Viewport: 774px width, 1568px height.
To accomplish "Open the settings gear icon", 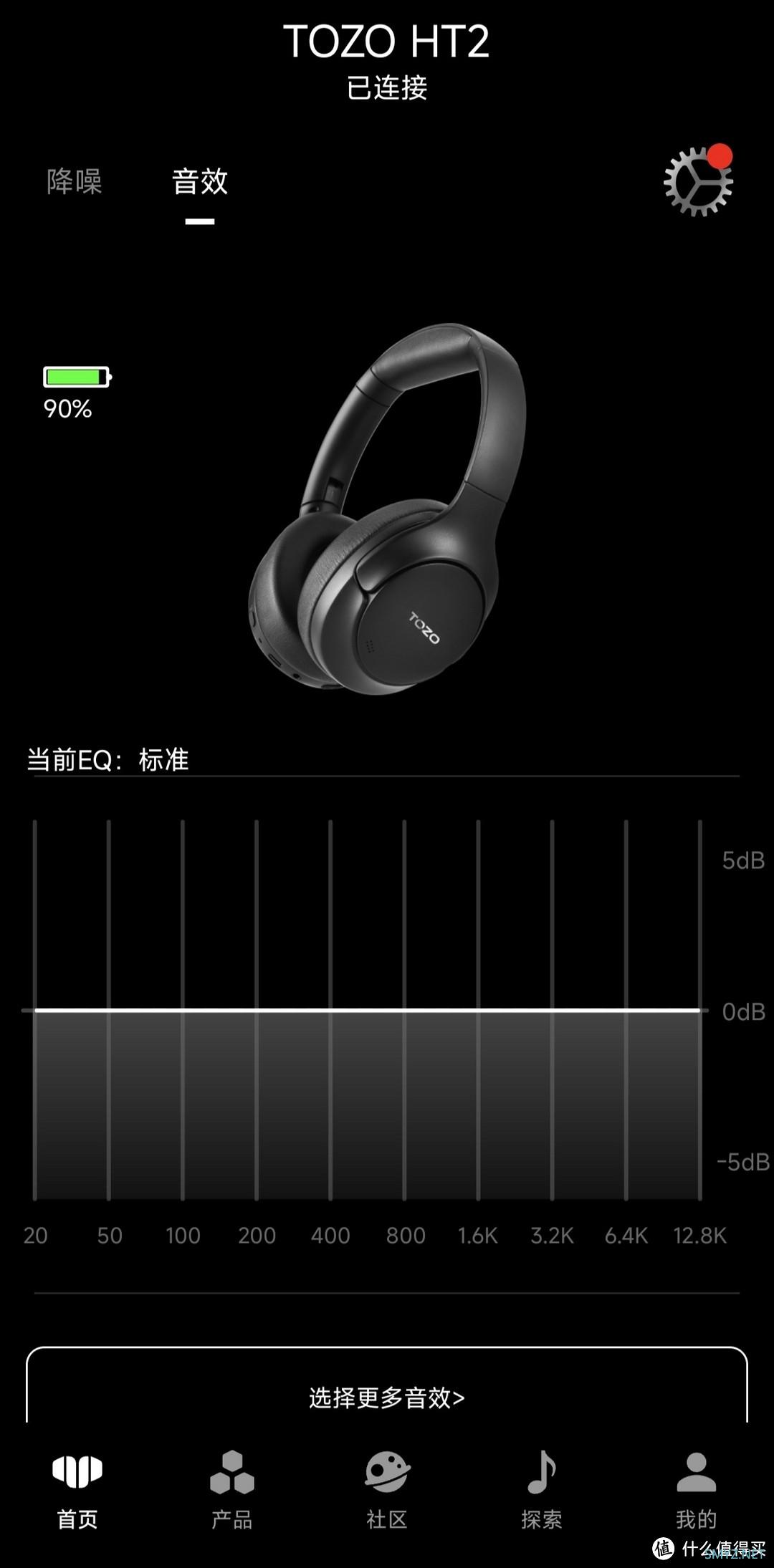I will pyautogui.click(x=697, y=181).
